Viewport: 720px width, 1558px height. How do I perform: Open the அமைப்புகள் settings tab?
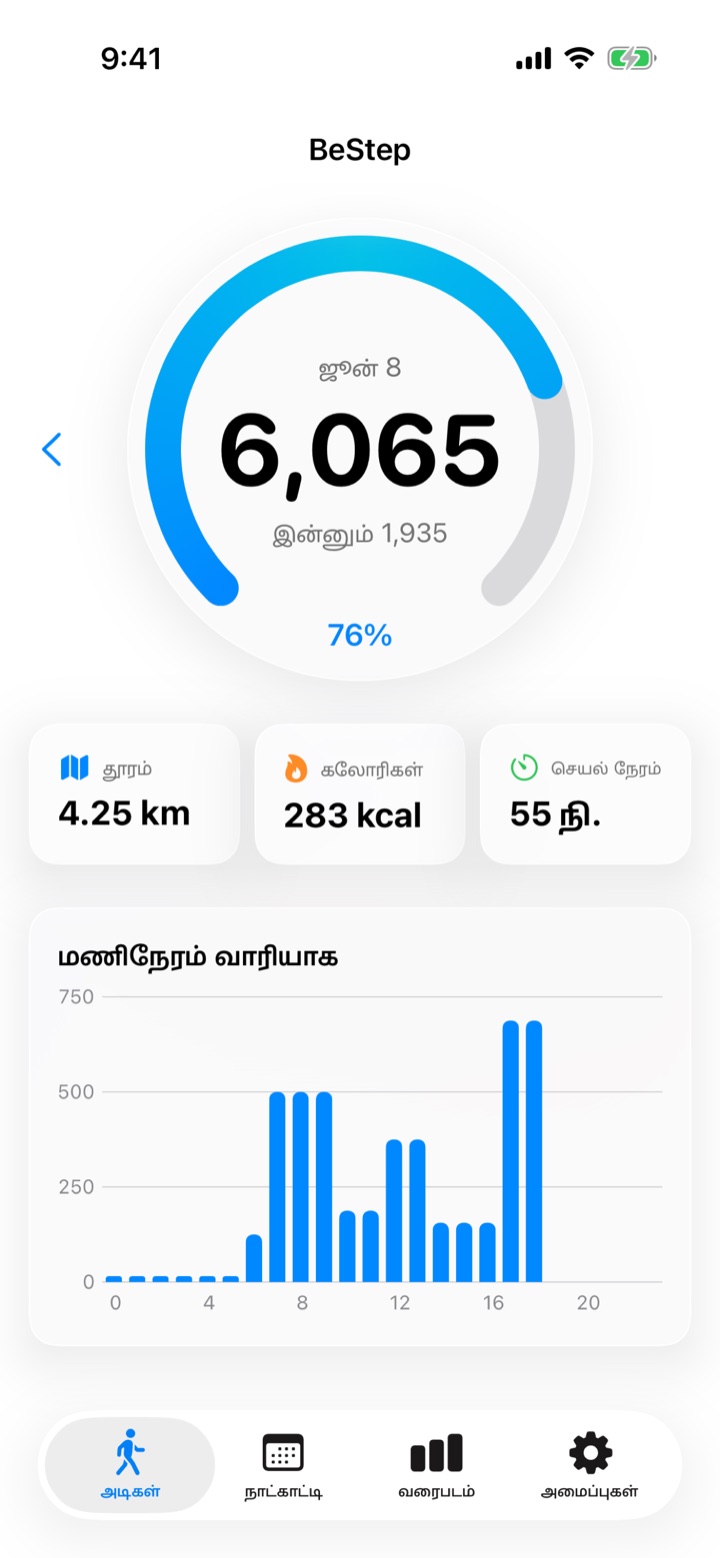[589, 1465]
